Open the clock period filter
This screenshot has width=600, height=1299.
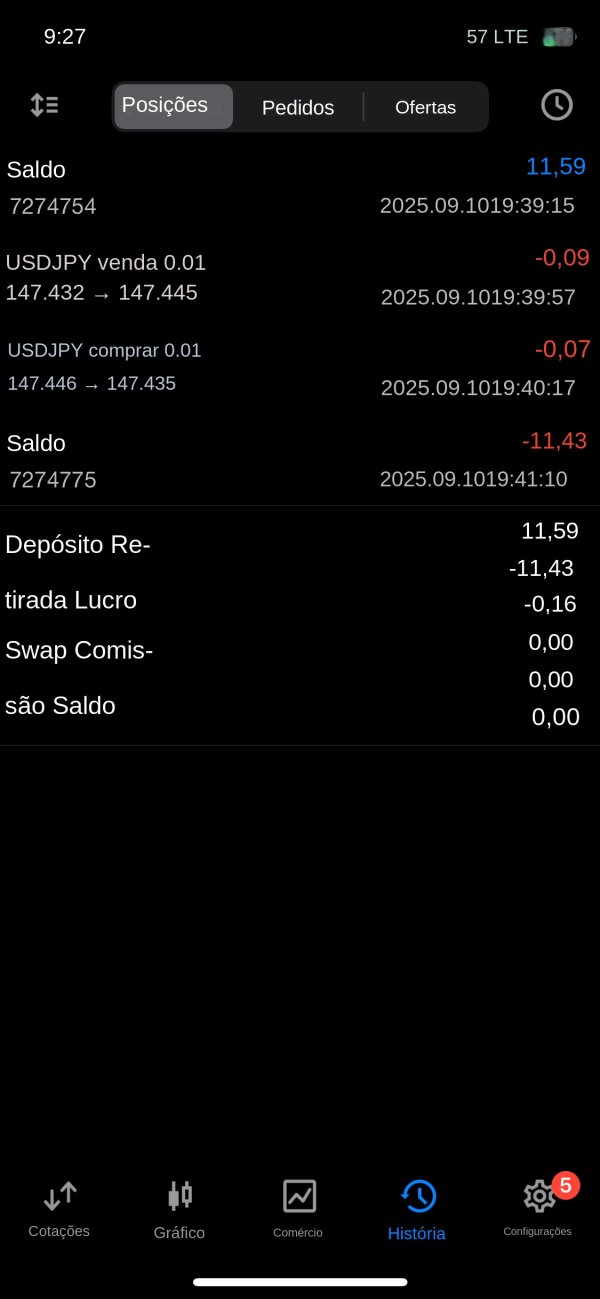pyautogui.click(x=557, y=105)
